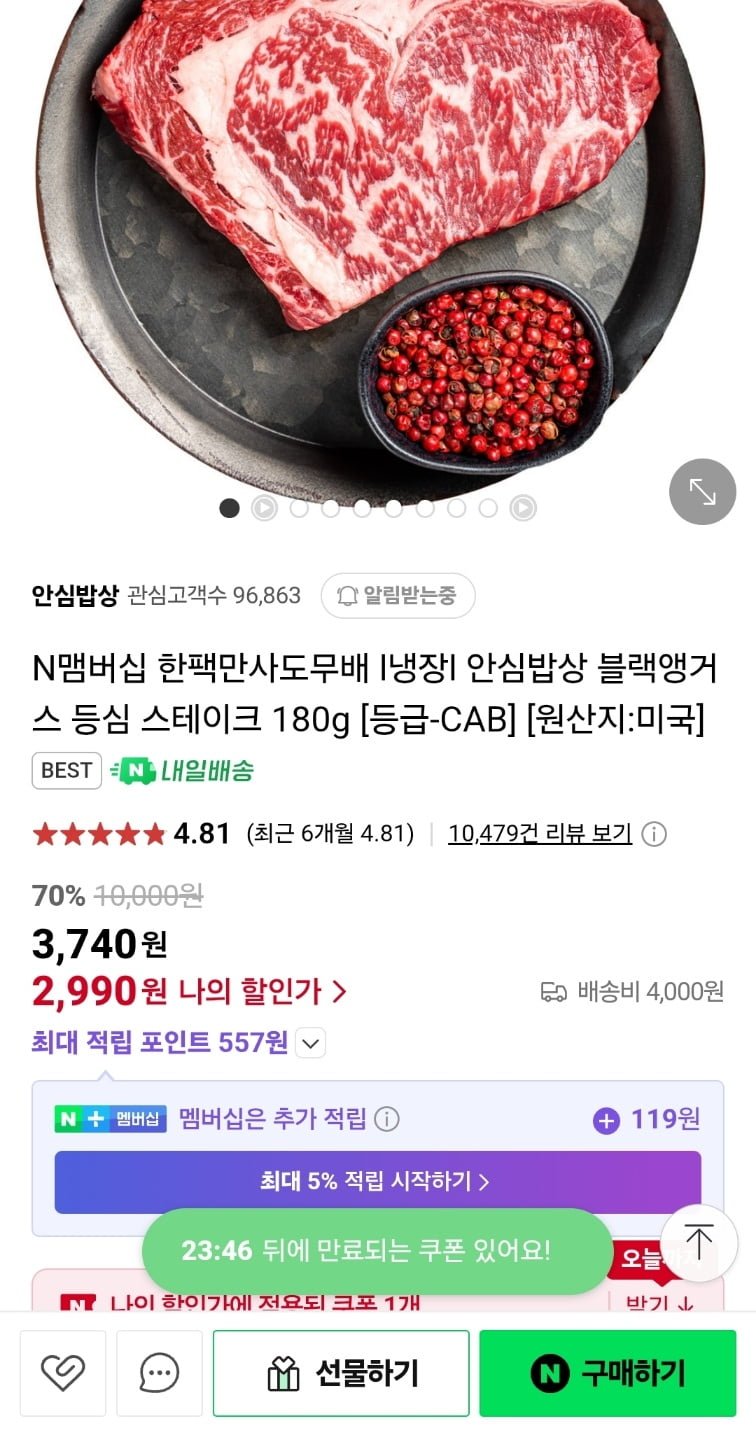Select the first image page indicator dot
The image size is (756, 1435).
(x=229, y=508)
